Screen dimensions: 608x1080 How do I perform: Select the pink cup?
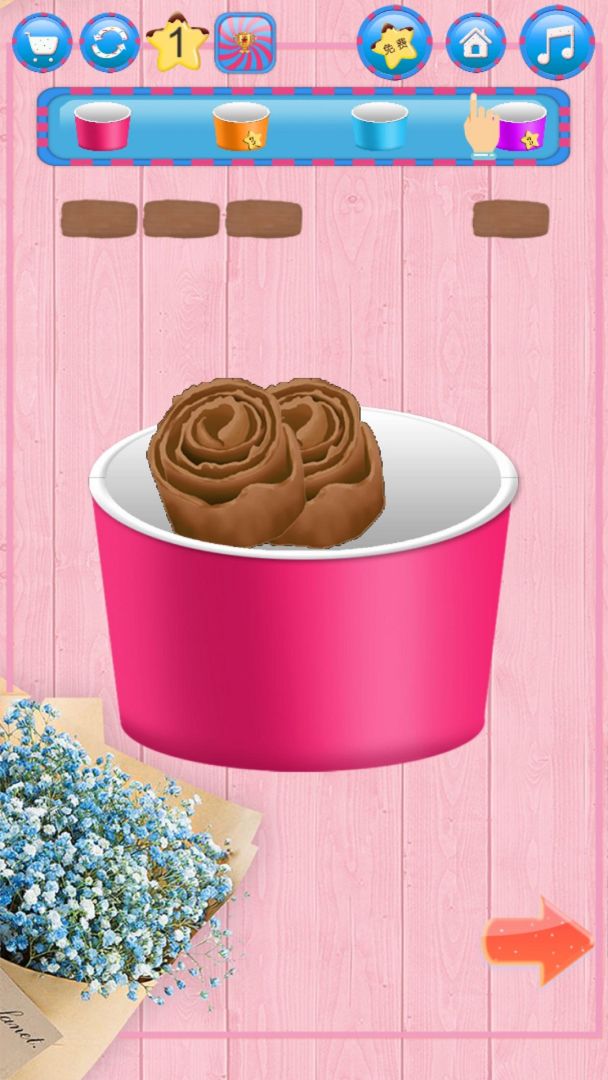(x=102, y=127)
